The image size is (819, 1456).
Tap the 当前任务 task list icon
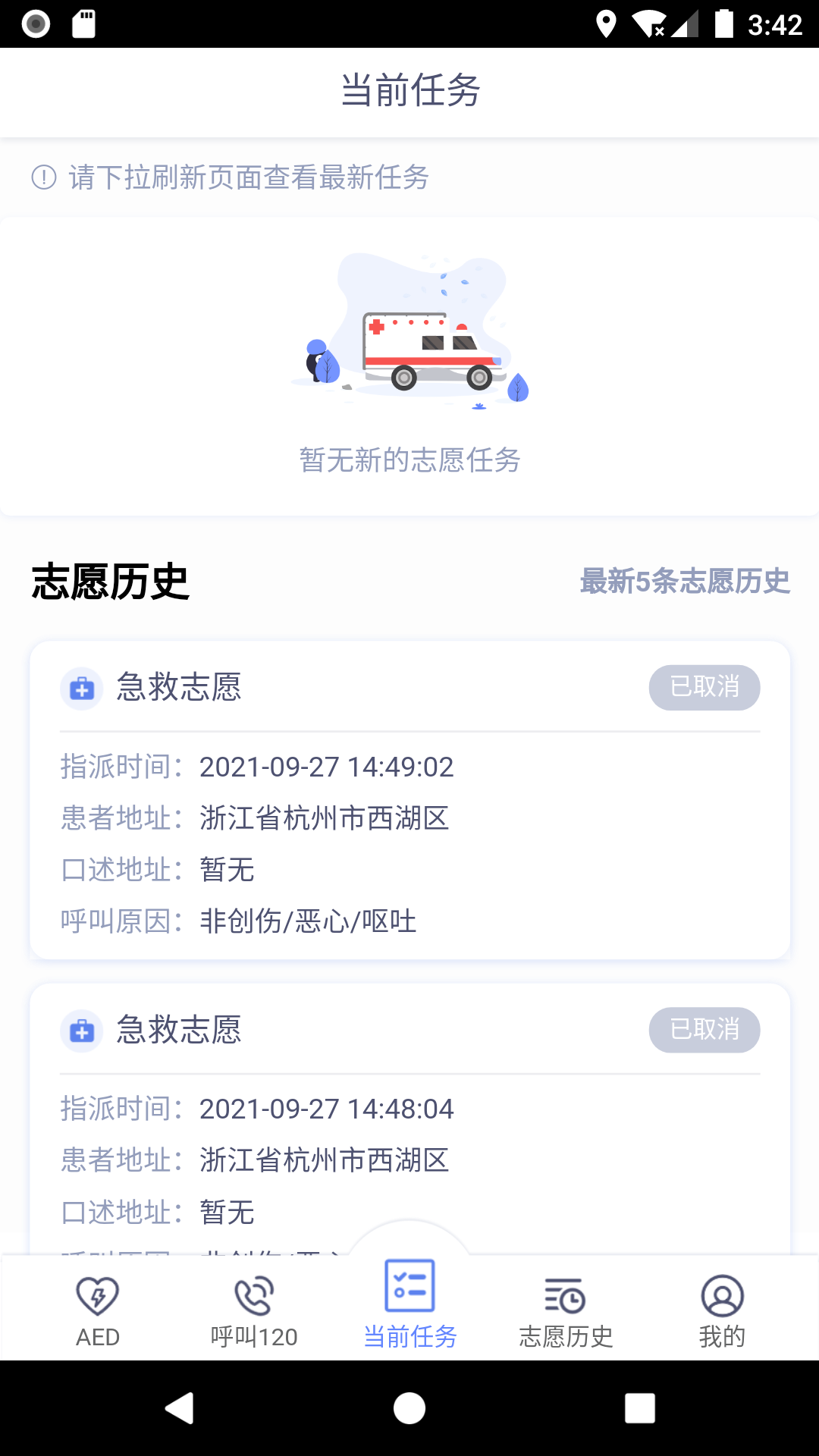coord(409,1285)
